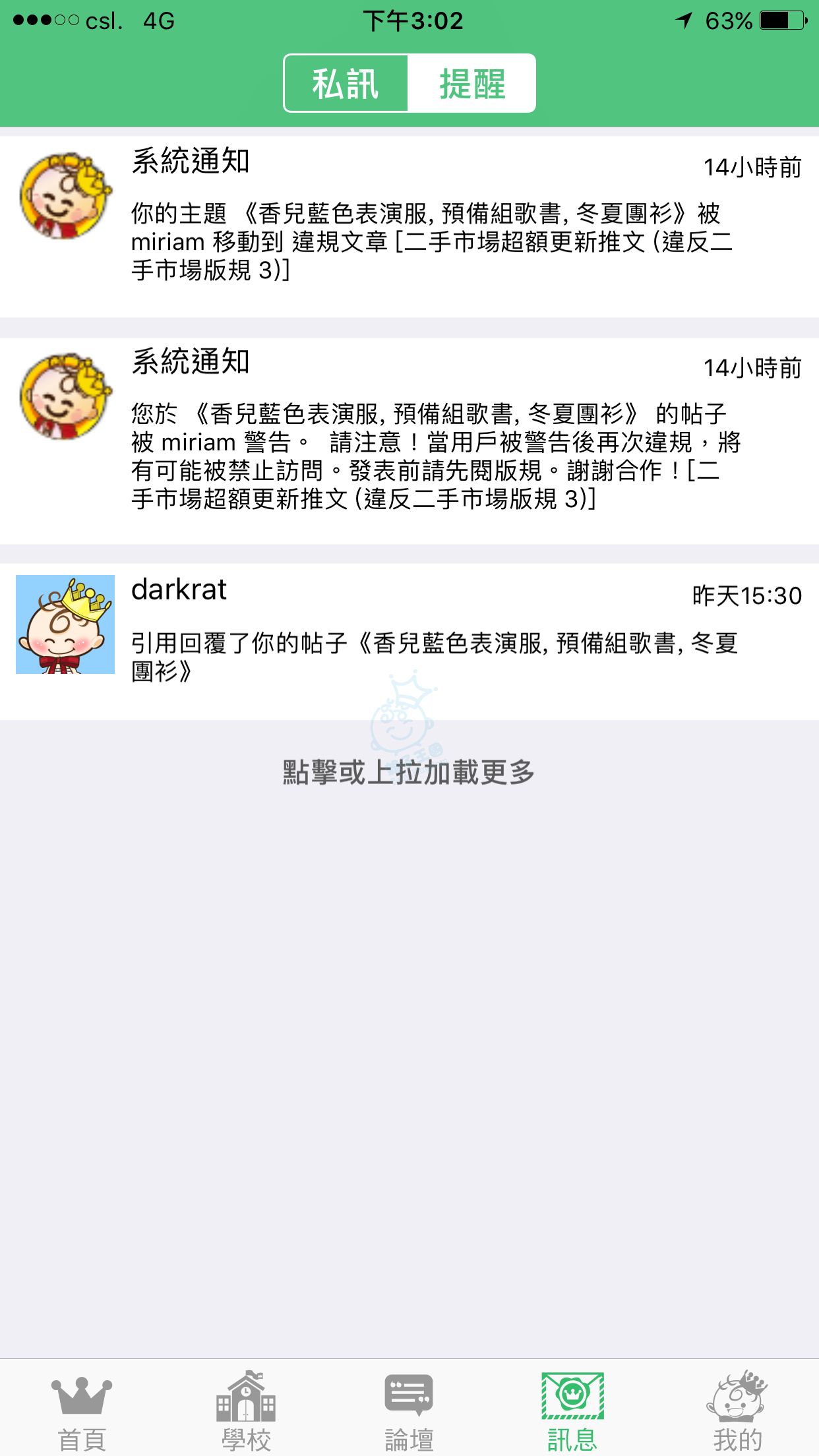Open the 訊息 tab
The height and width of the screenshot is (1456, 819).
click(x=572, y=1411)
